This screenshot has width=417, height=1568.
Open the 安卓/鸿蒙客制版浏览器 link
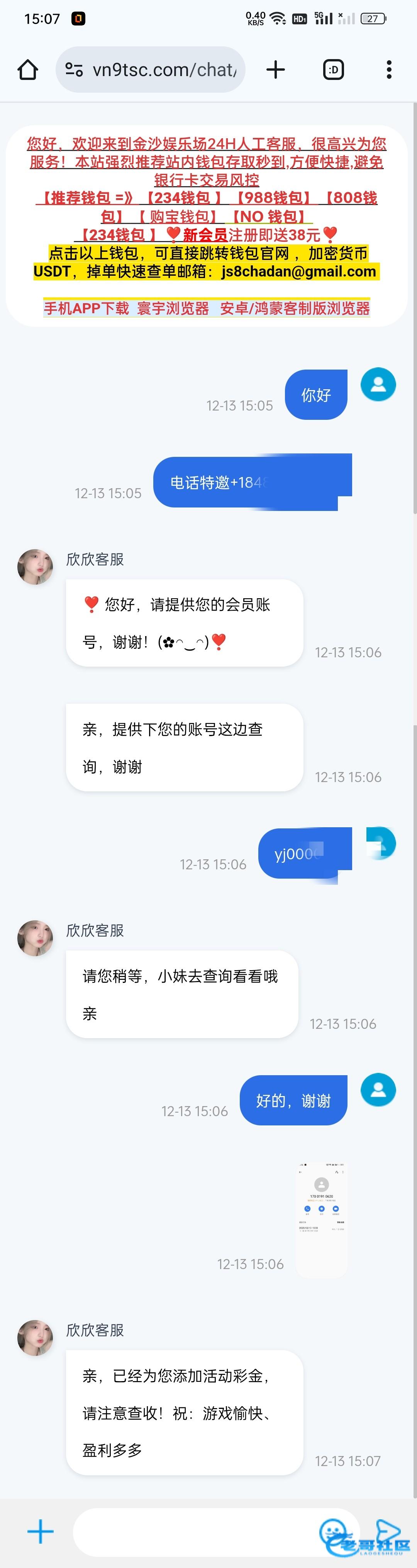(x=295, y=309)
